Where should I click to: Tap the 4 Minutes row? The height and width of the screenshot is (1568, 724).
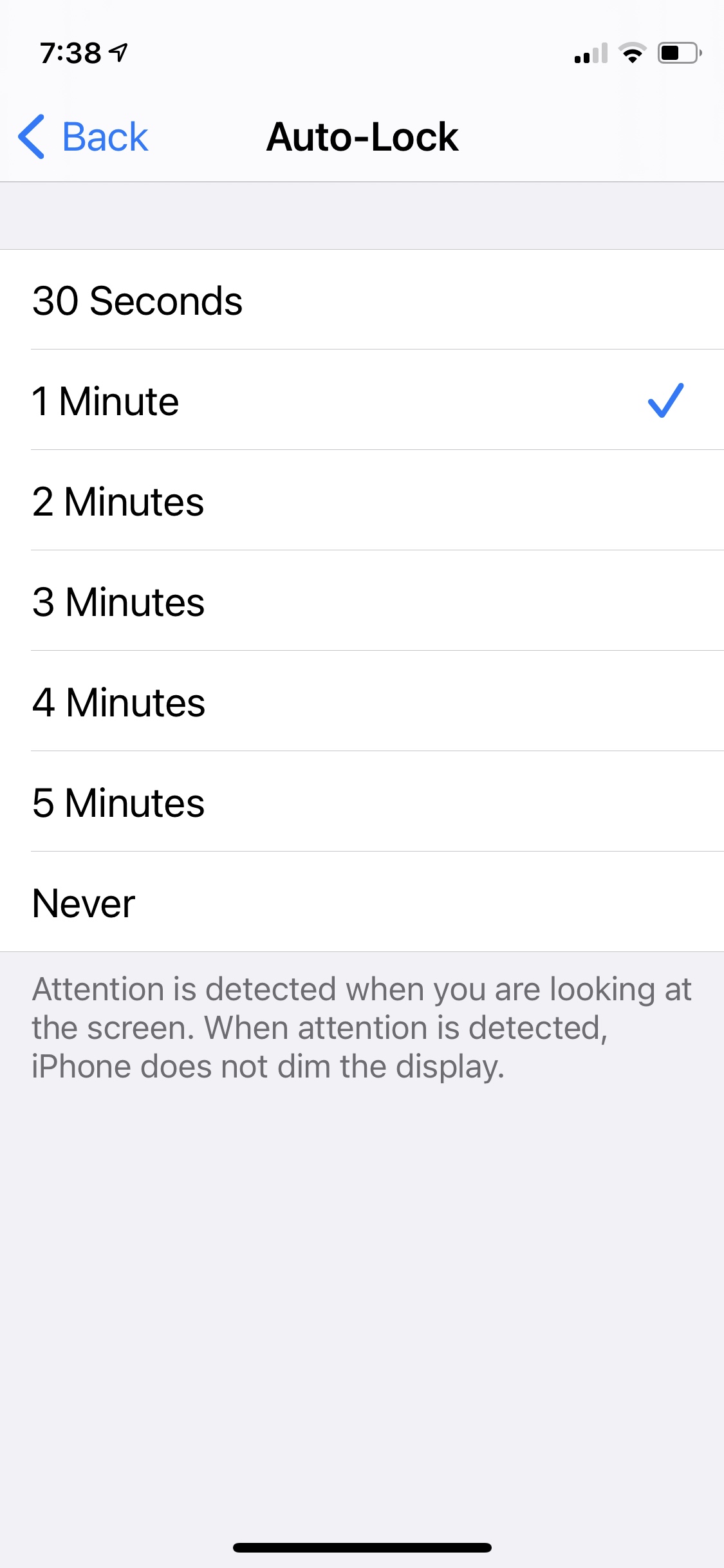pyautogui.click(x=362, y=701)
